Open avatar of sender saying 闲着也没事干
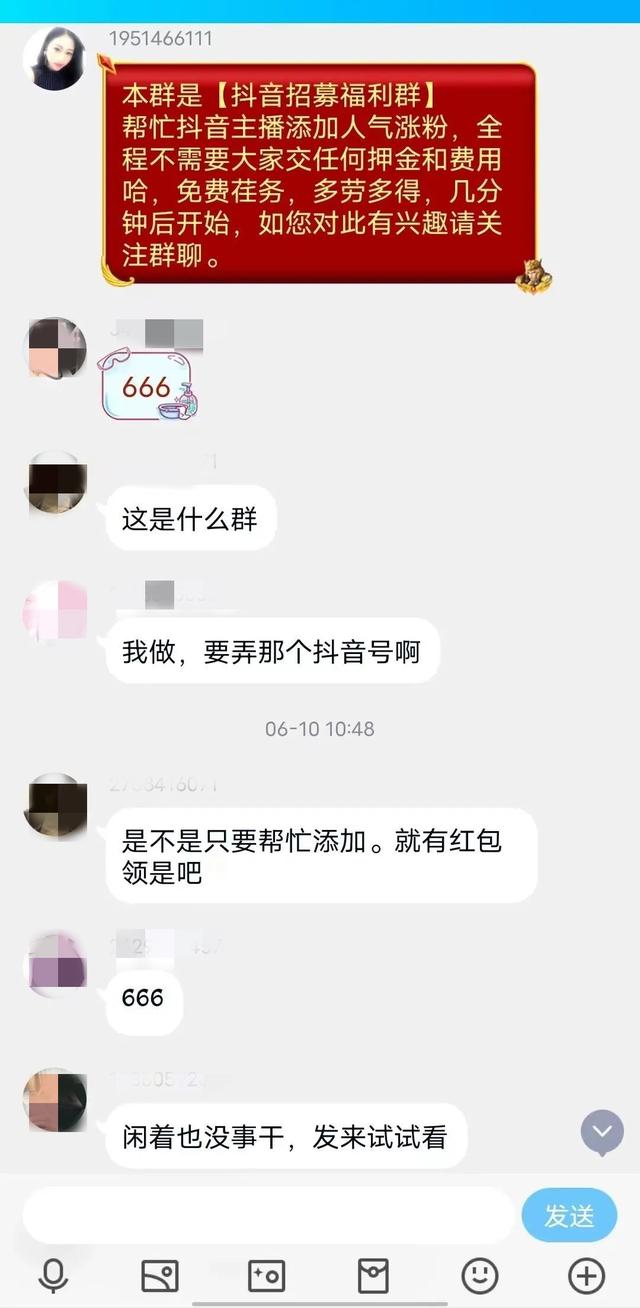This screenshot has height=1308, width=640. click(55, 1100)
